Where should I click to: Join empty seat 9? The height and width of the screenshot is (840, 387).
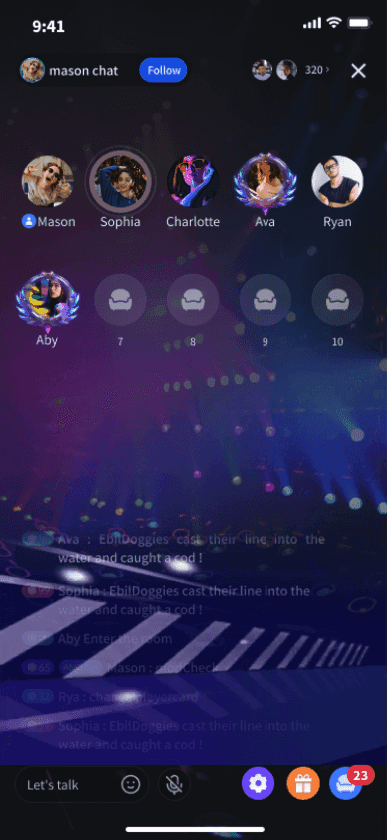point(265,300)
